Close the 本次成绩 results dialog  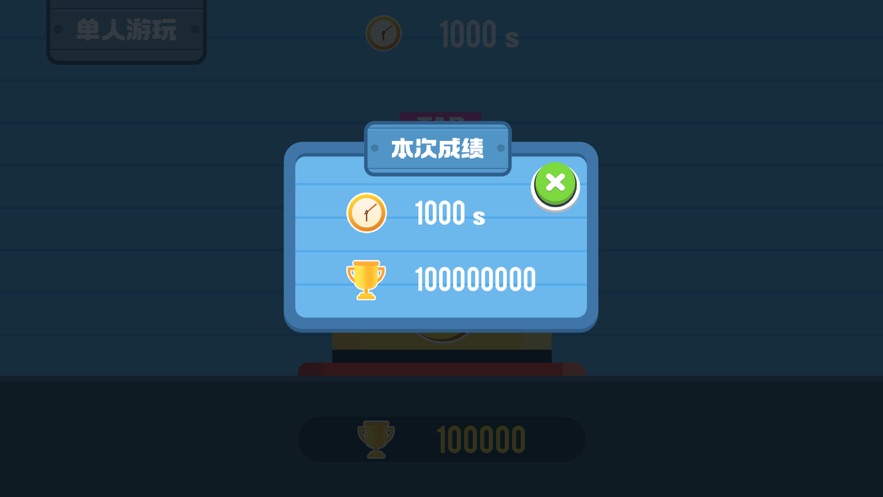(555, 184)
